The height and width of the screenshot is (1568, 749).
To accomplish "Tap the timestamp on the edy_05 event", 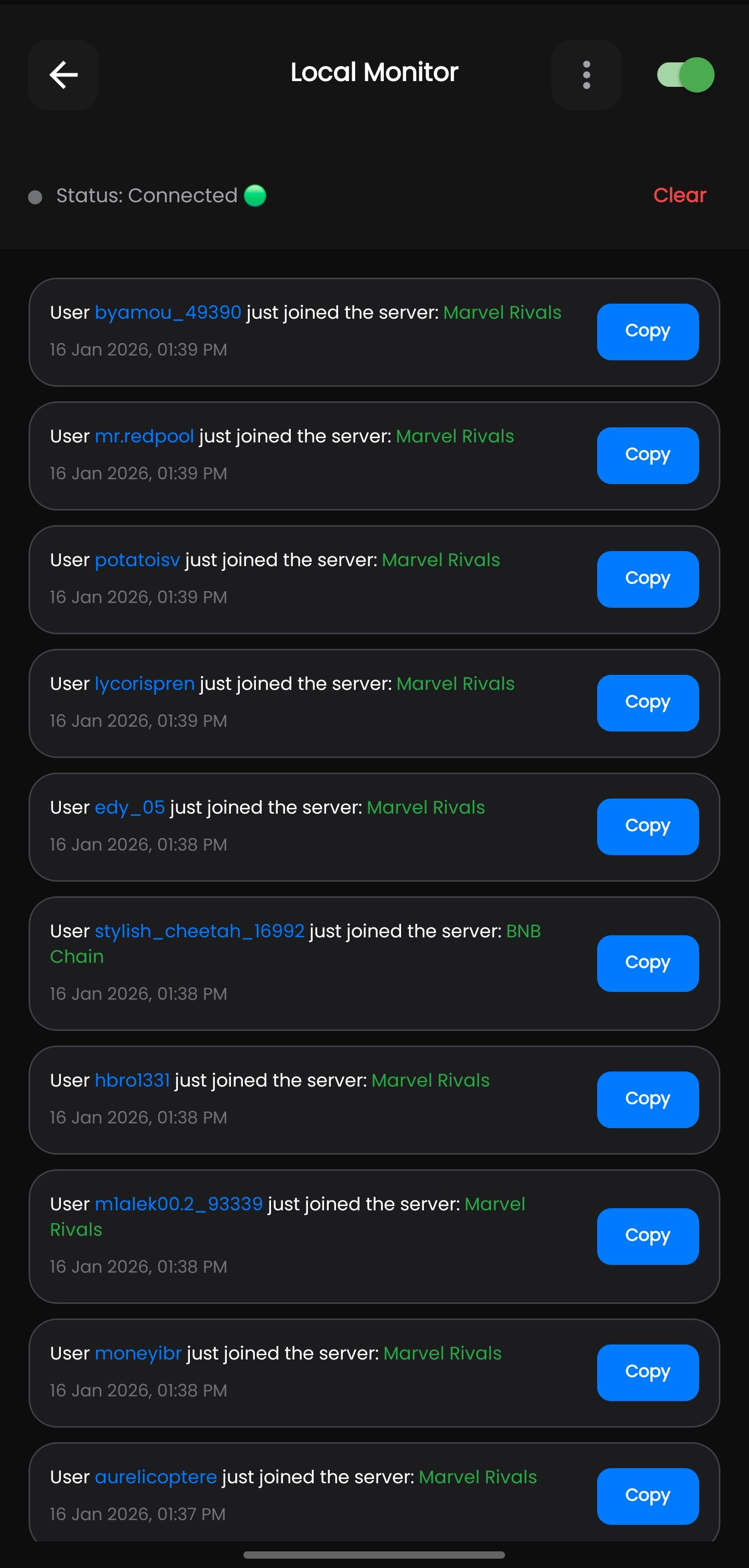I will point(138,844).
